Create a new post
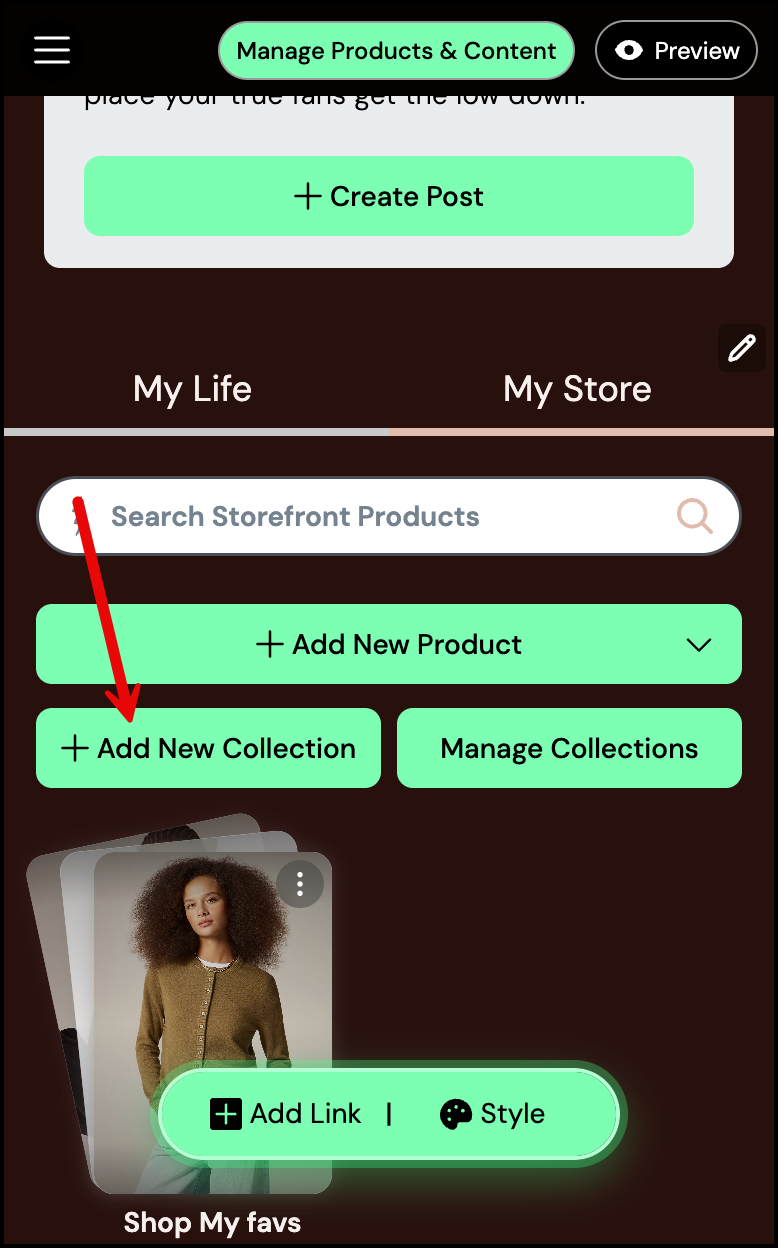778x1248 pixels. pos(388,196)
